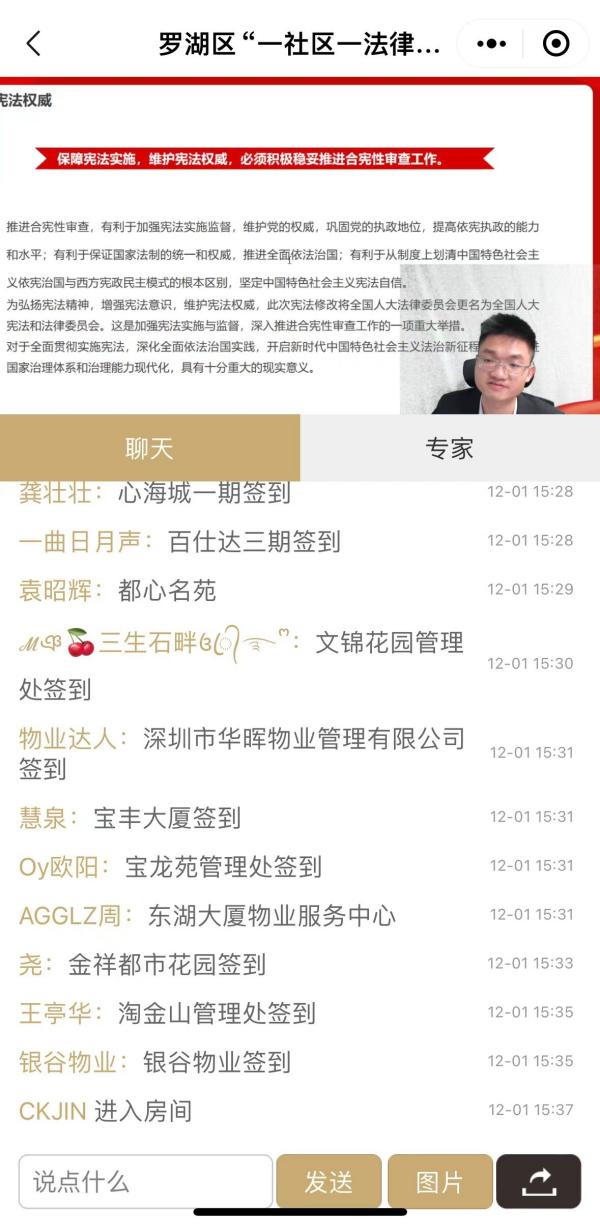Tap 发送 to send the message

(328, 1182)
